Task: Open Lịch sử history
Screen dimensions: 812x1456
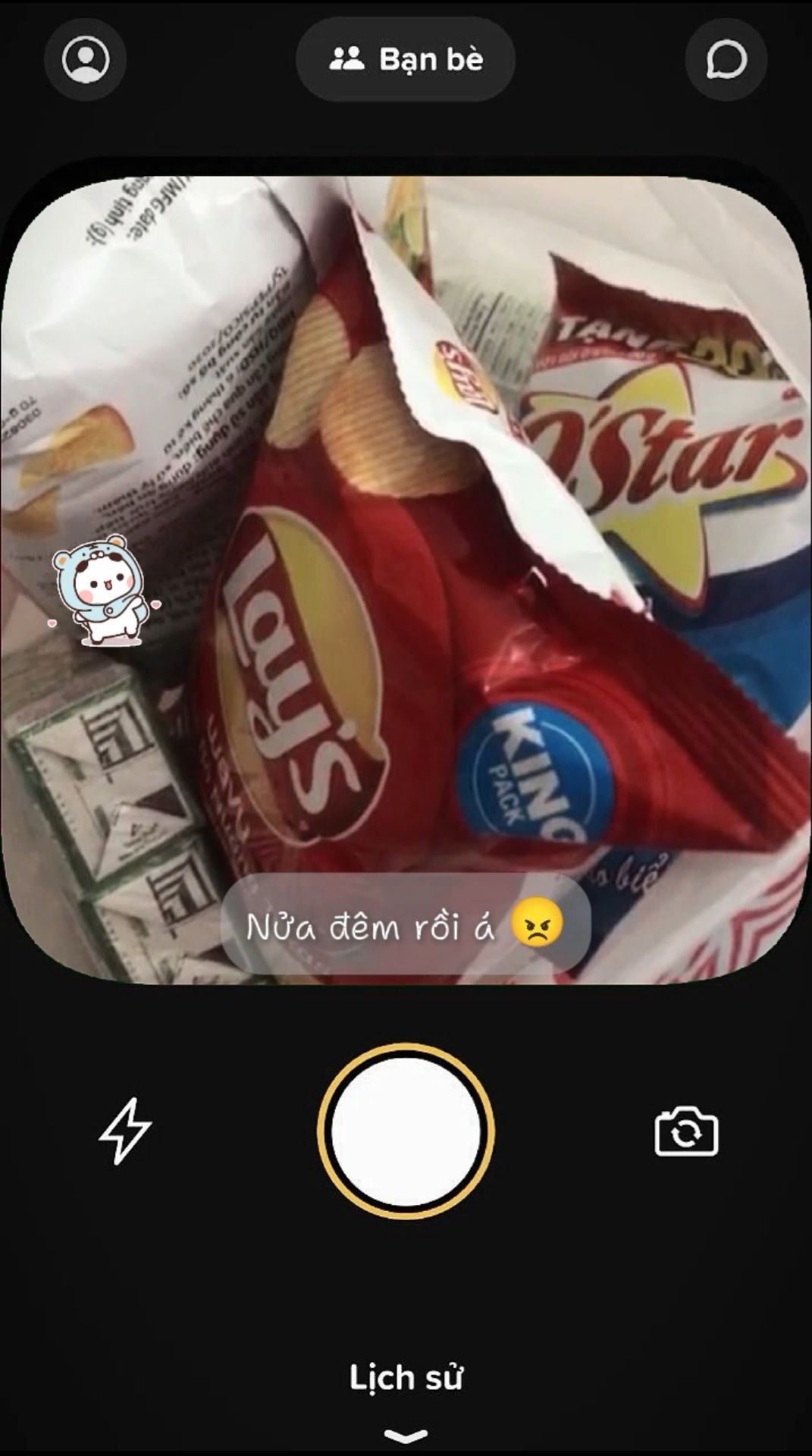Action: pos(406,1378)
